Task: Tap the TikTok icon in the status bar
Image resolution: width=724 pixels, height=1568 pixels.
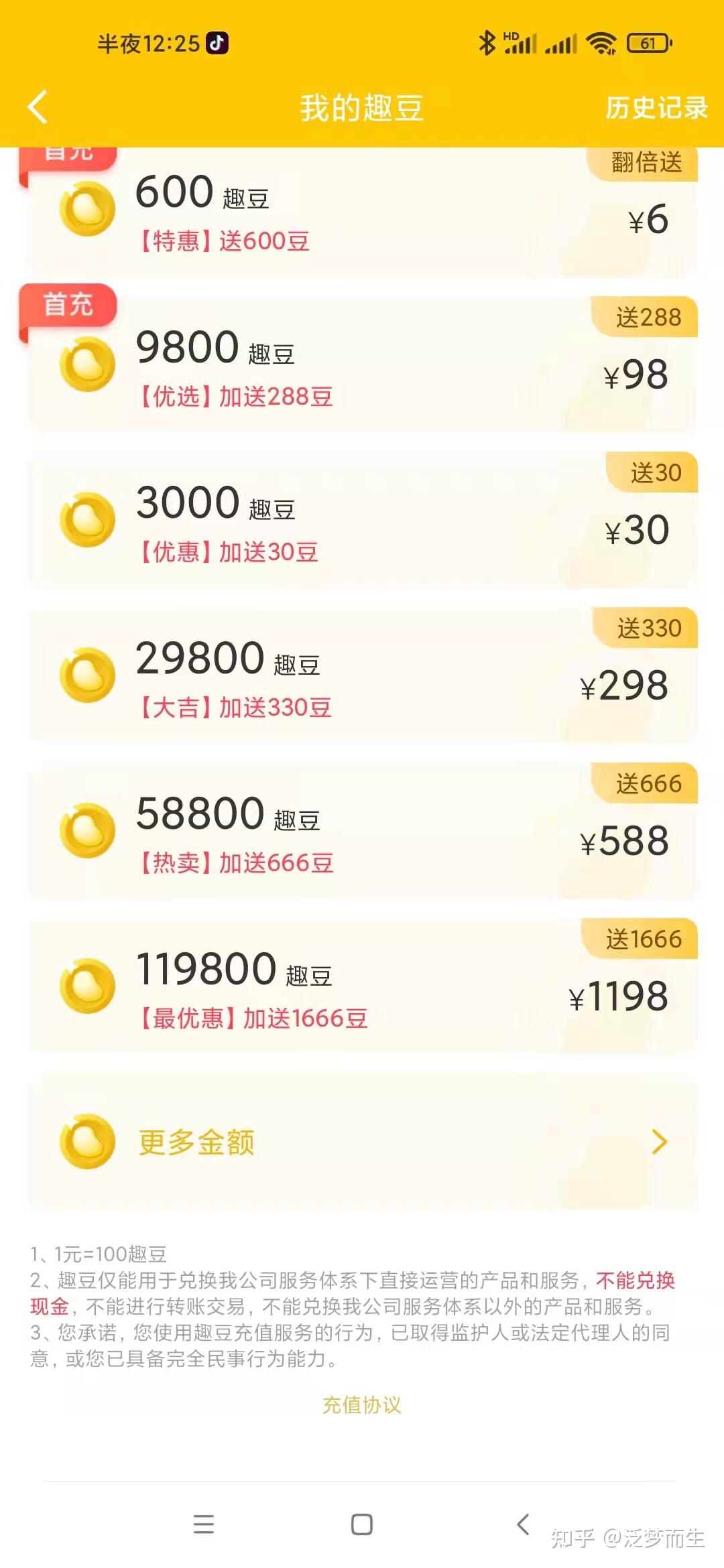Action: (x=217, y=42)
